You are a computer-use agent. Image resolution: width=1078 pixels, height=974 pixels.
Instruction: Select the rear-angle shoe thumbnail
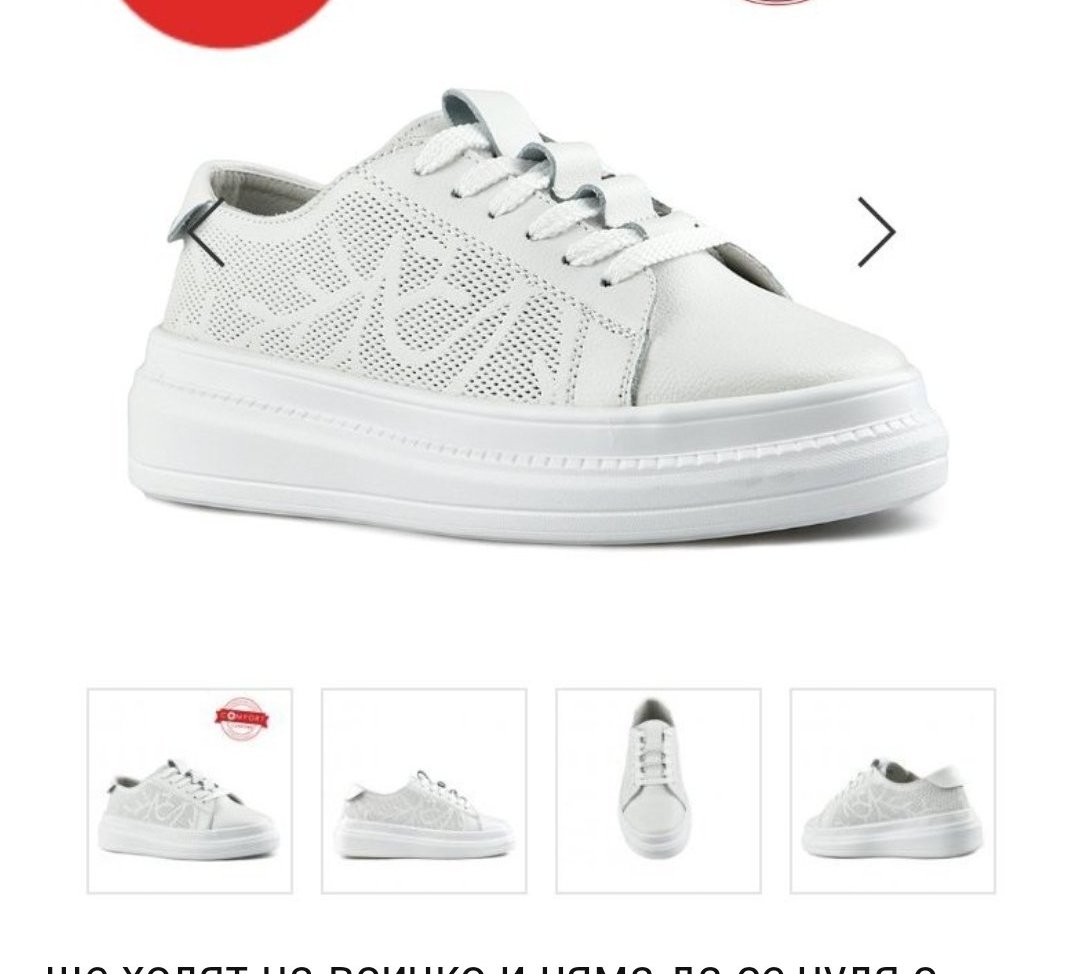[x=892, y=790]
